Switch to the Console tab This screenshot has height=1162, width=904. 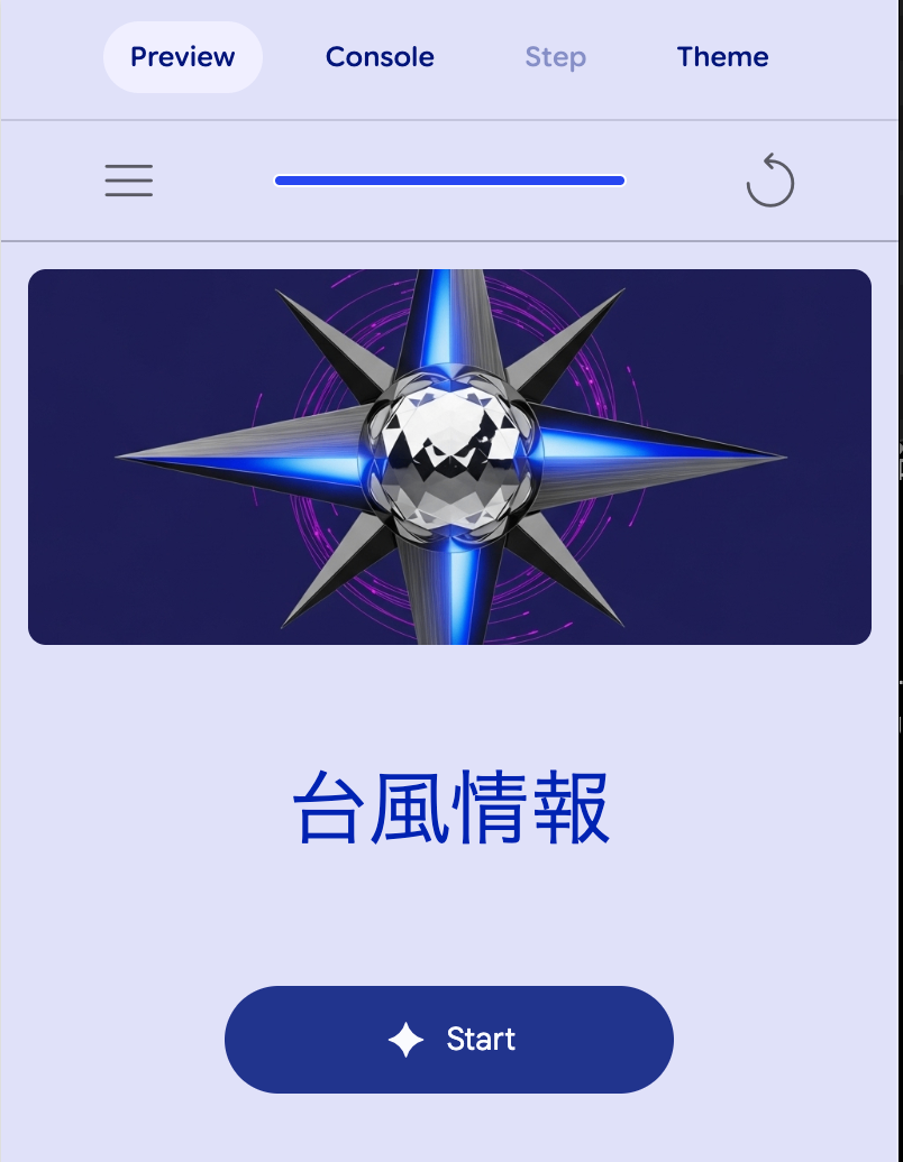pos(379,57)
